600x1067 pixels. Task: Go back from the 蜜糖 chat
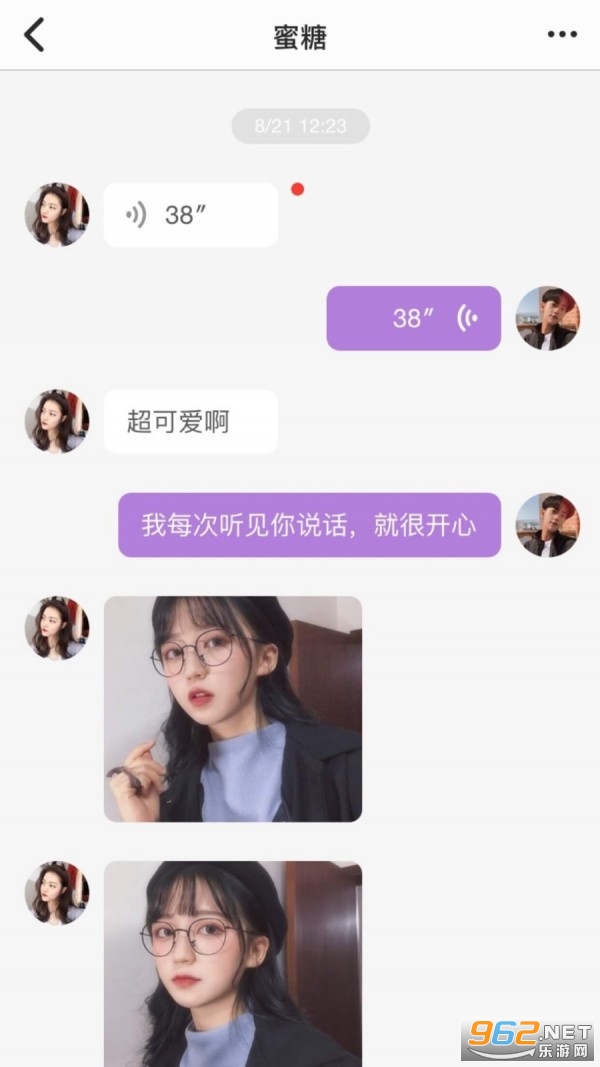point(34,35)
